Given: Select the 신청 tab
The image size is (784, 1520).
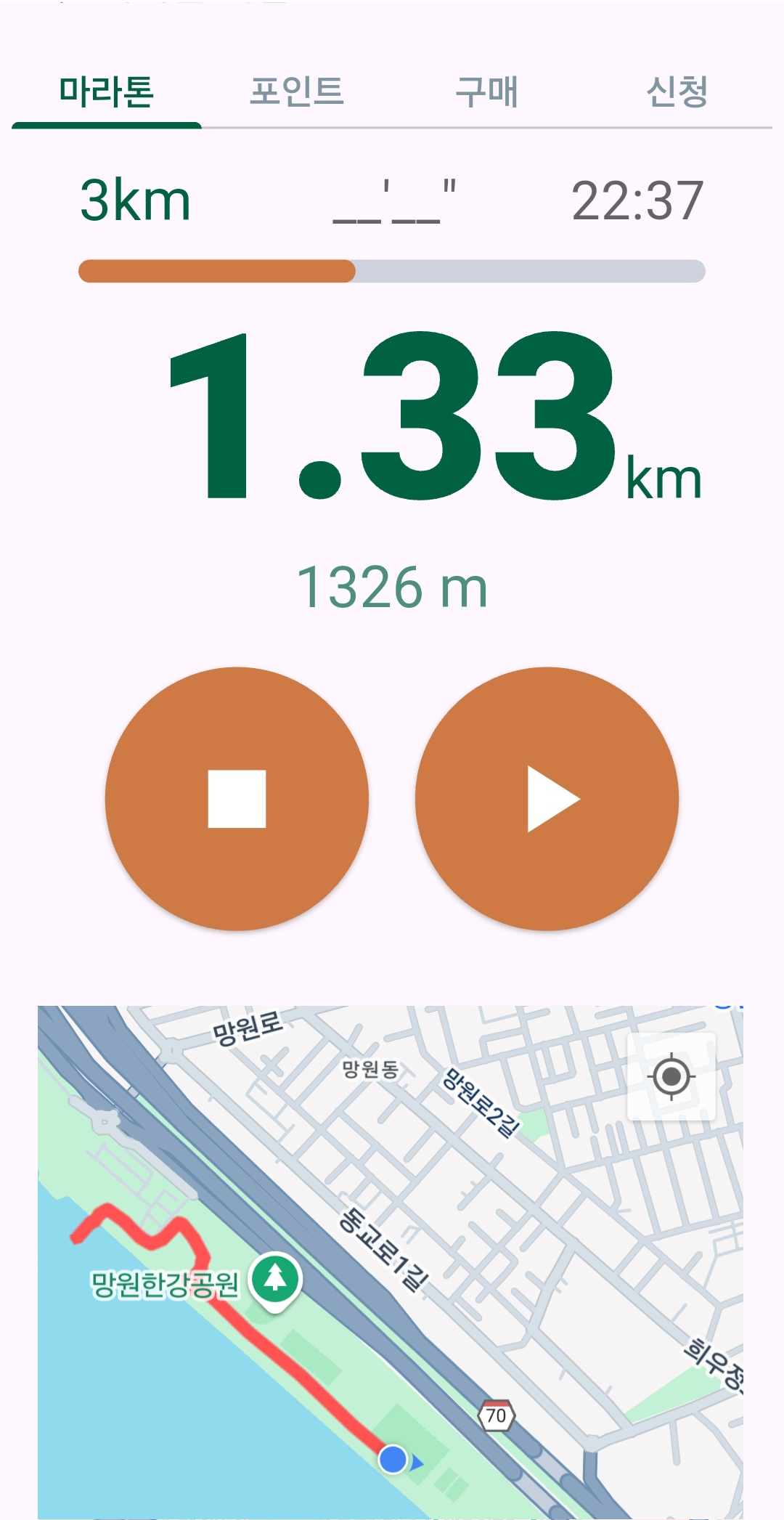Looking at the screenshot, I should click(x=677, y=92).
